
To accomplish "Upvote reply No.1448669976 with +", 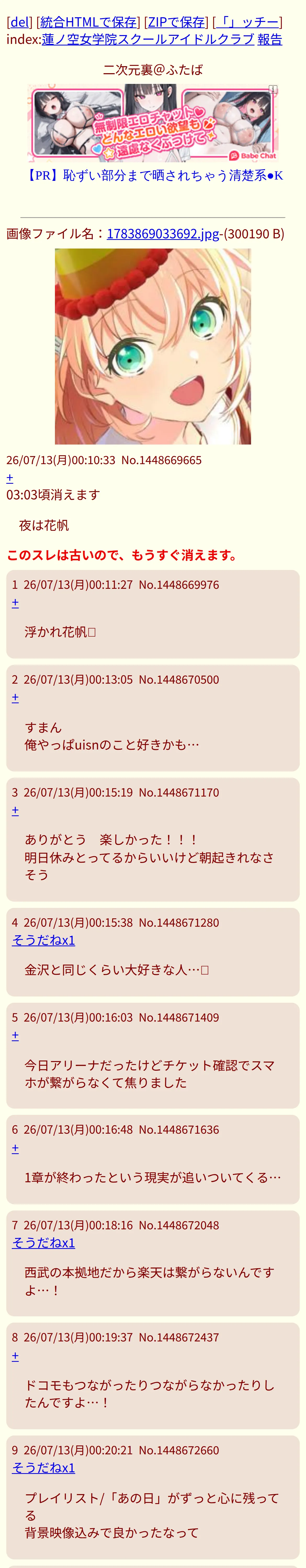I will (x=15, y=603).
